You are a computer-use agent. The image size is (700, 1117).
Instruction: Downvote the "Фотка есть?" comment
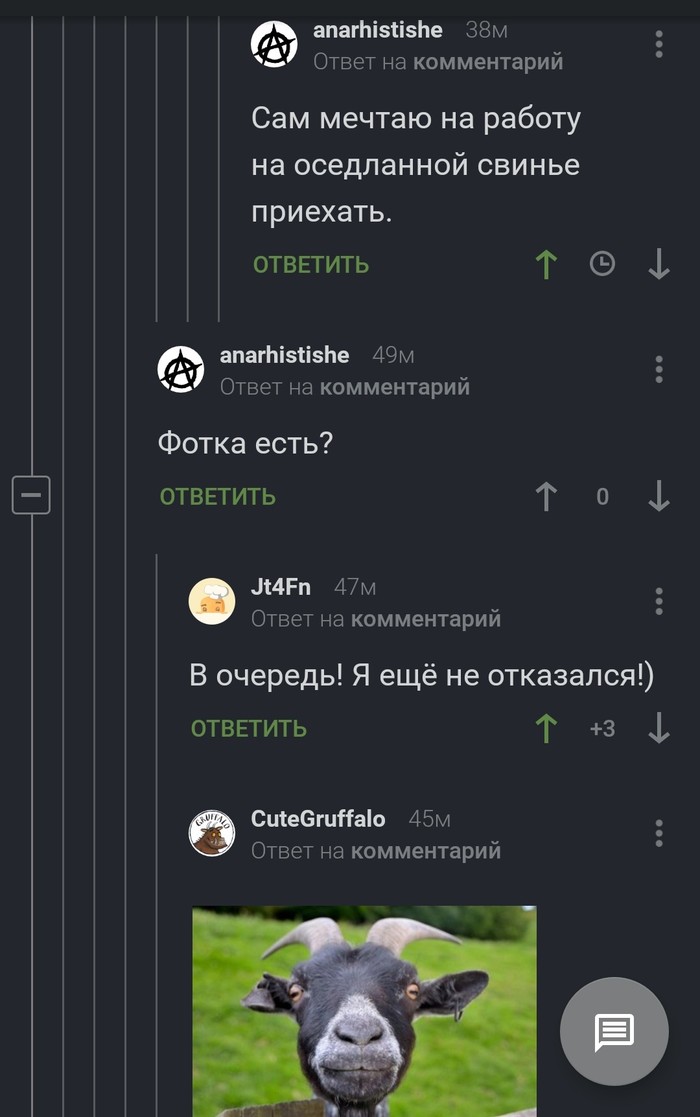click(658, 497)
